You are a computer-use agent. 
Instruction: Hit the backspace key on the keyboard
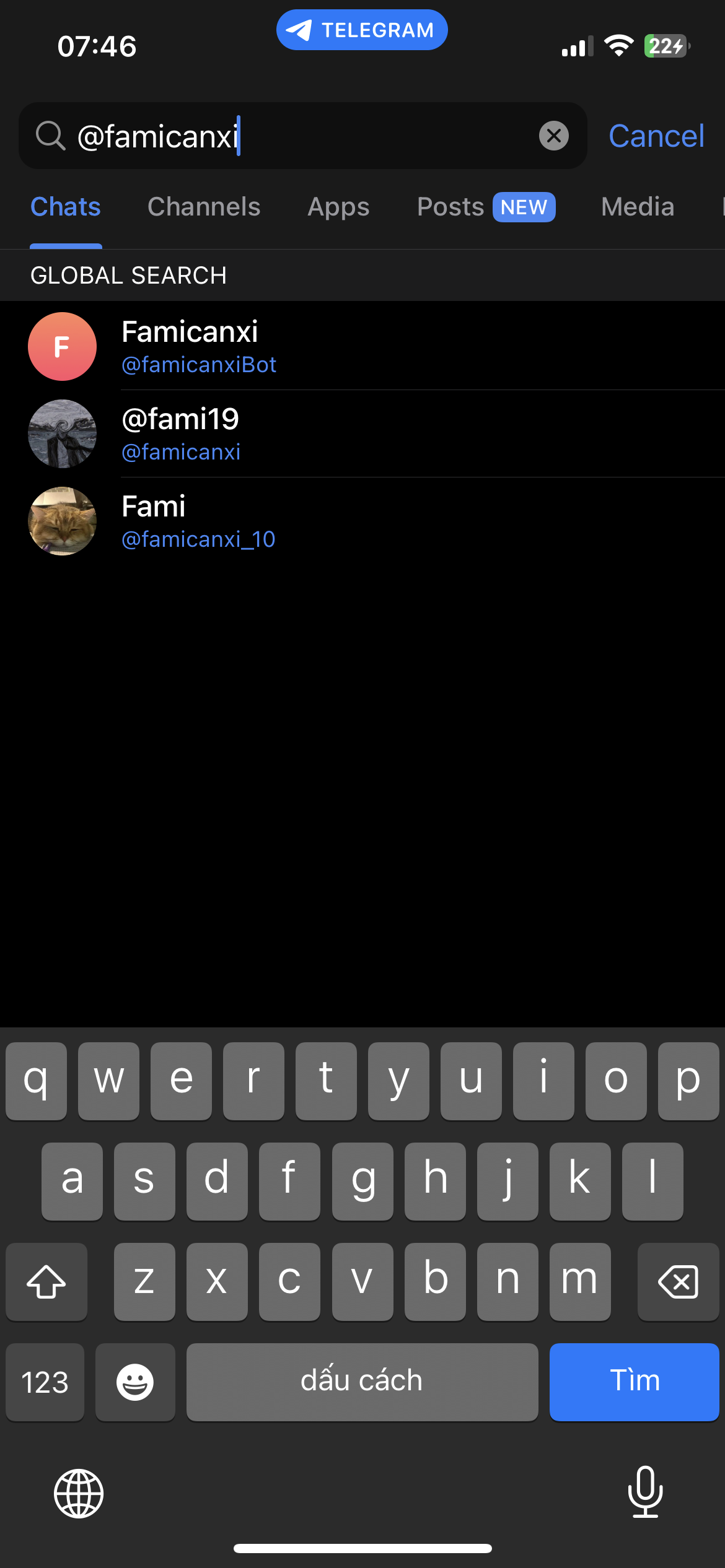[x=678, y=1281]
